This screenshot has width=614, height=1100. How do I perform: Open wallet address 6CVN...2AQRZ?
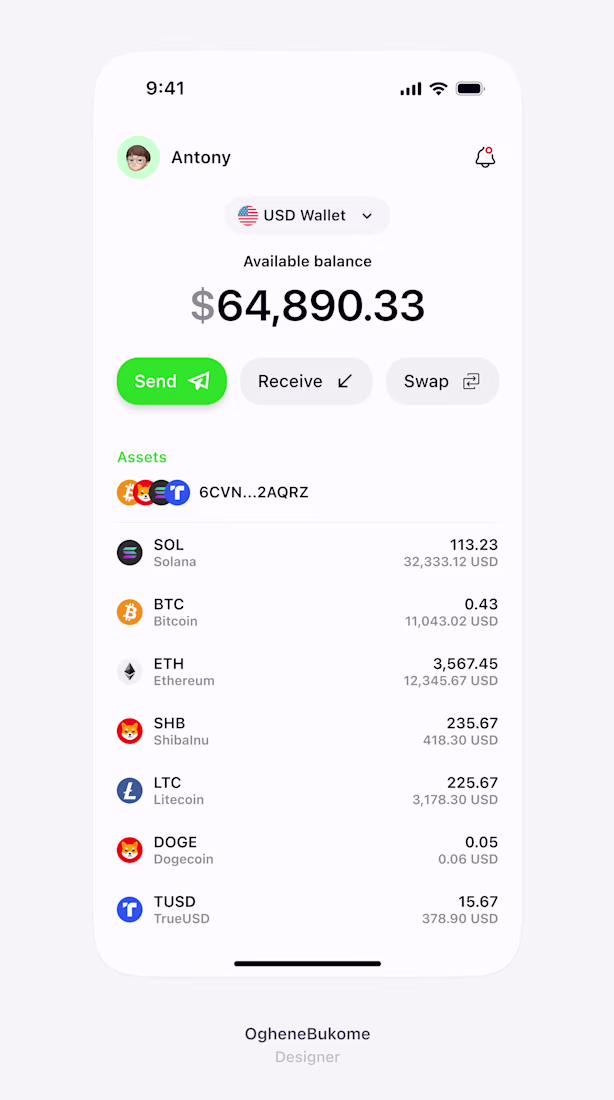(x=253, y=492)
